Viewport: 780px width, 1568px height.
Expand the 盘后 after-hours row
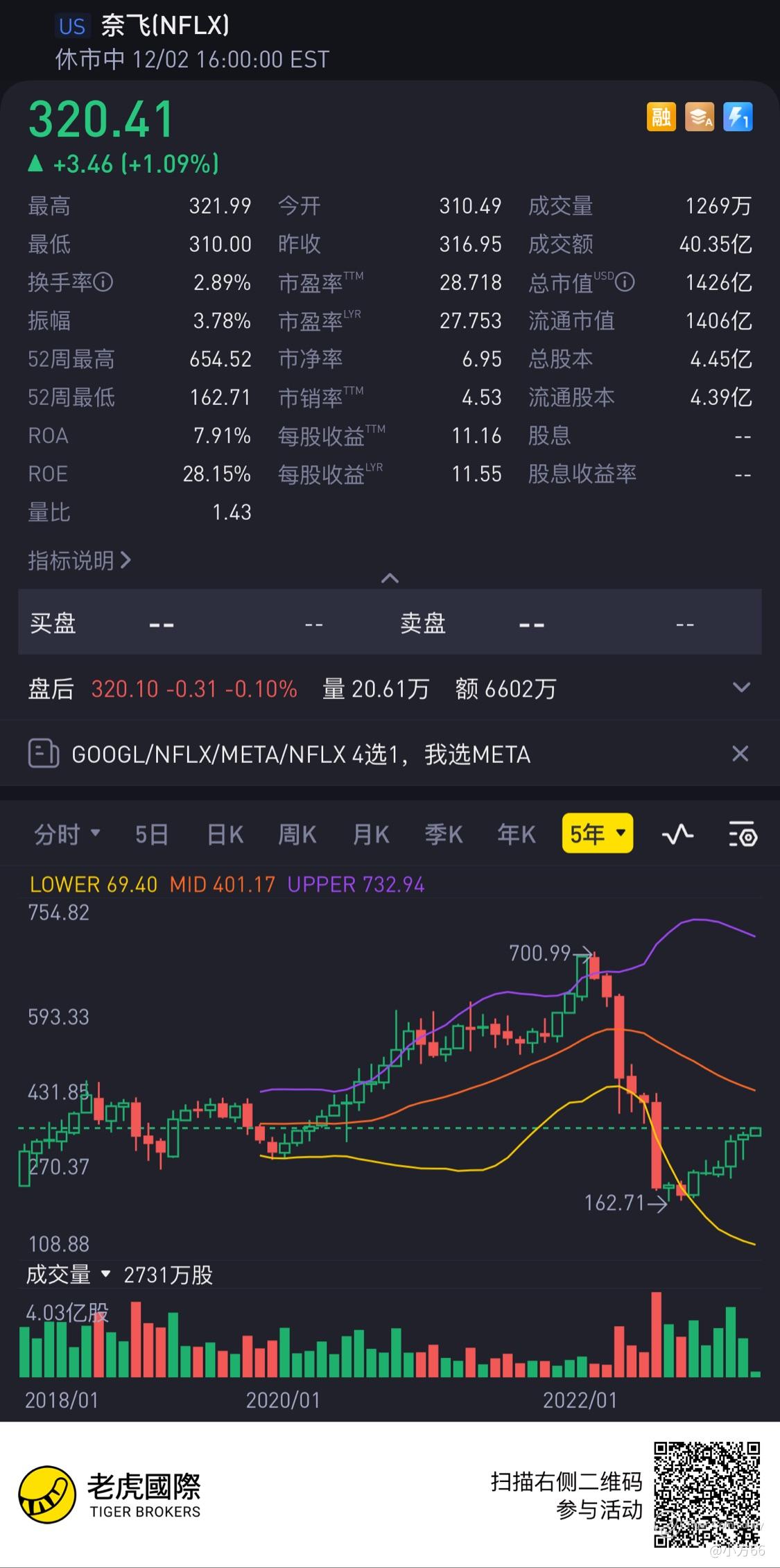point(741,688)
